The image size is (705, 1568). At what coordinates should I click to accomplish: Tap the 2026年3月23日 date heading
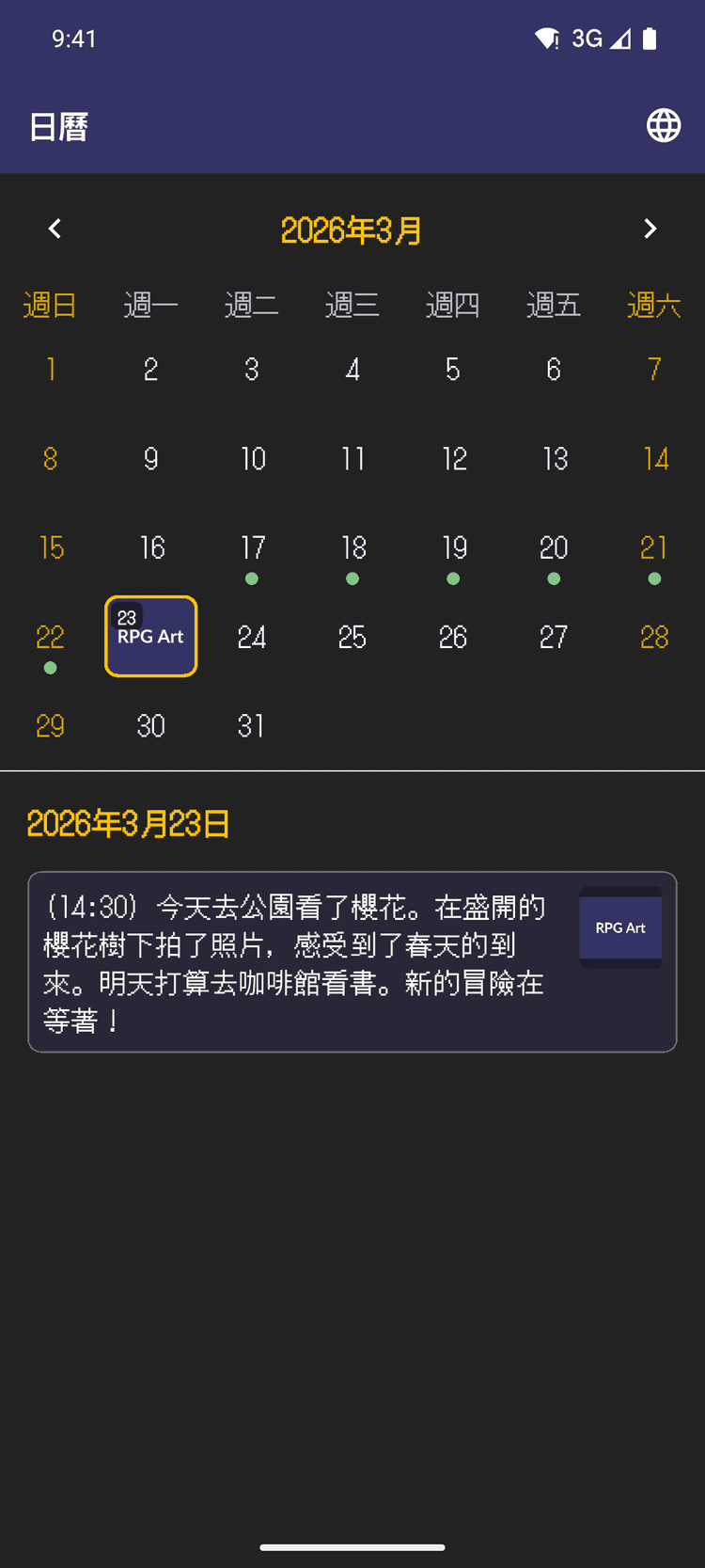[128, 824]
